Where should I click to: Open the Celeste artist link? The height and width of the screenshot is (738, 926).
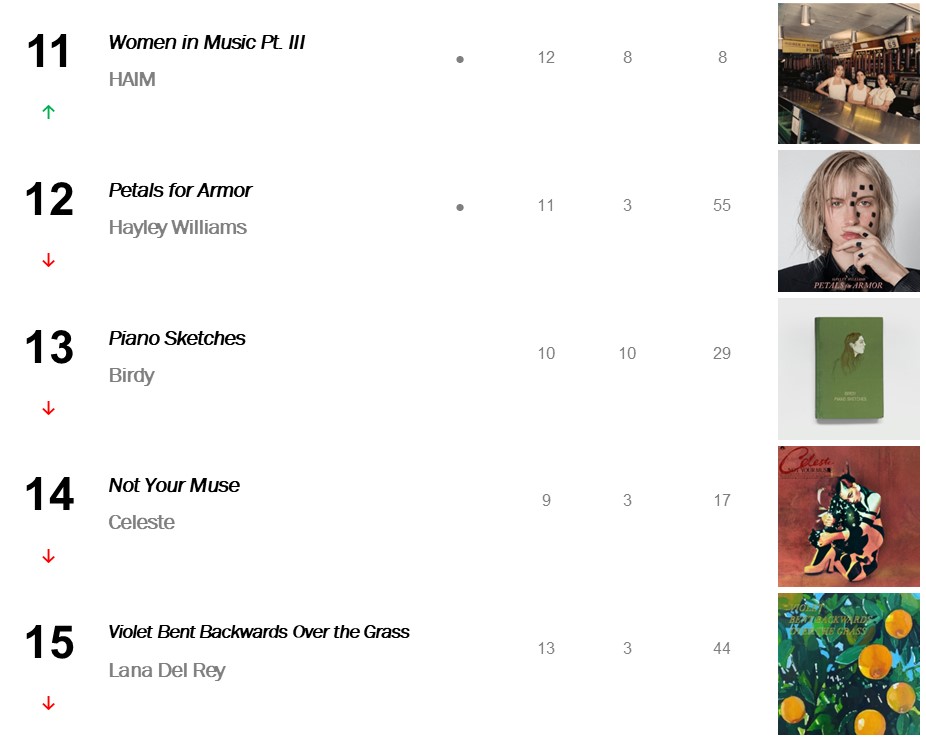click(141, 522)
